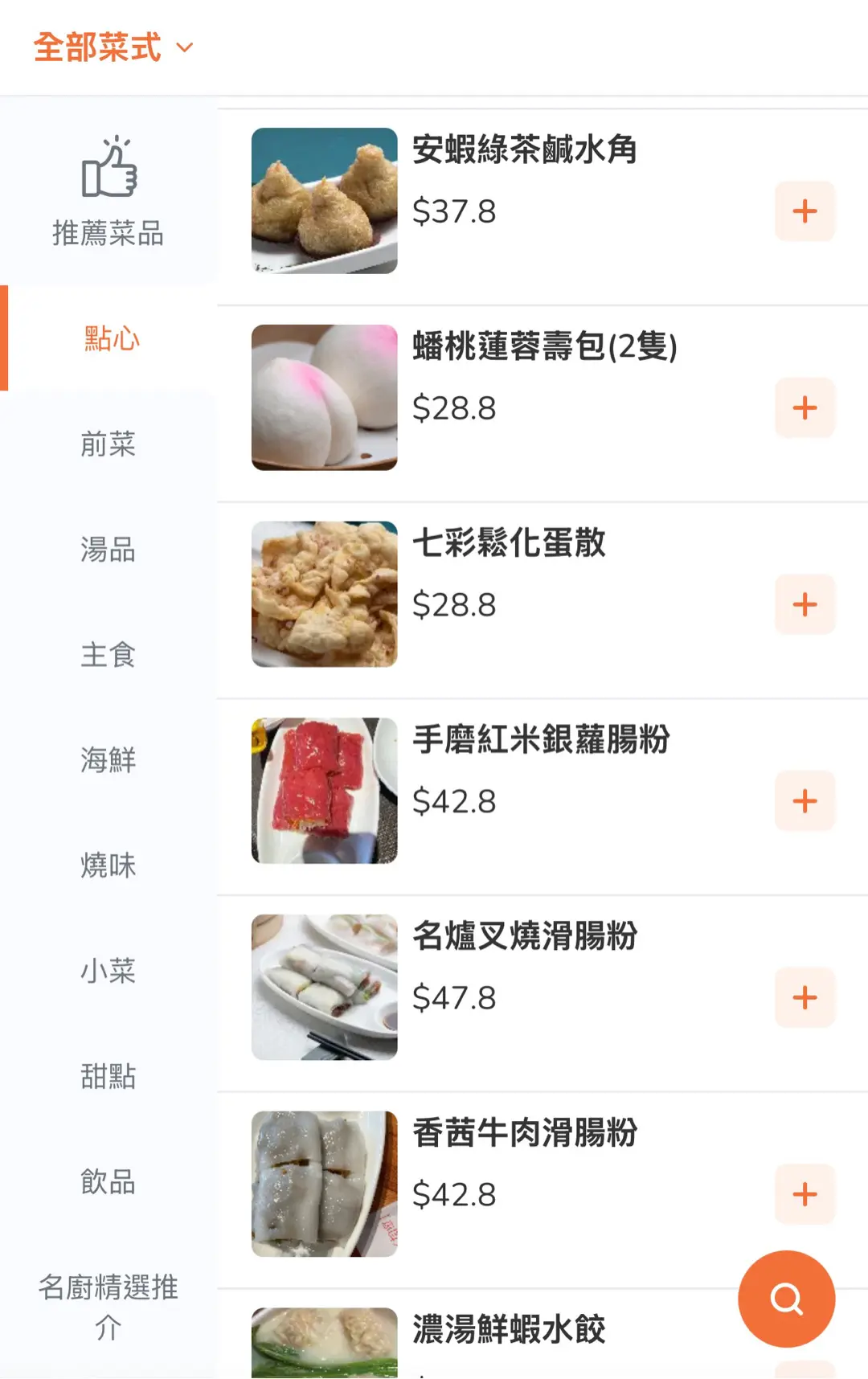Add 名爐叉燒滑腸粉 to the order

coord(805,998)
